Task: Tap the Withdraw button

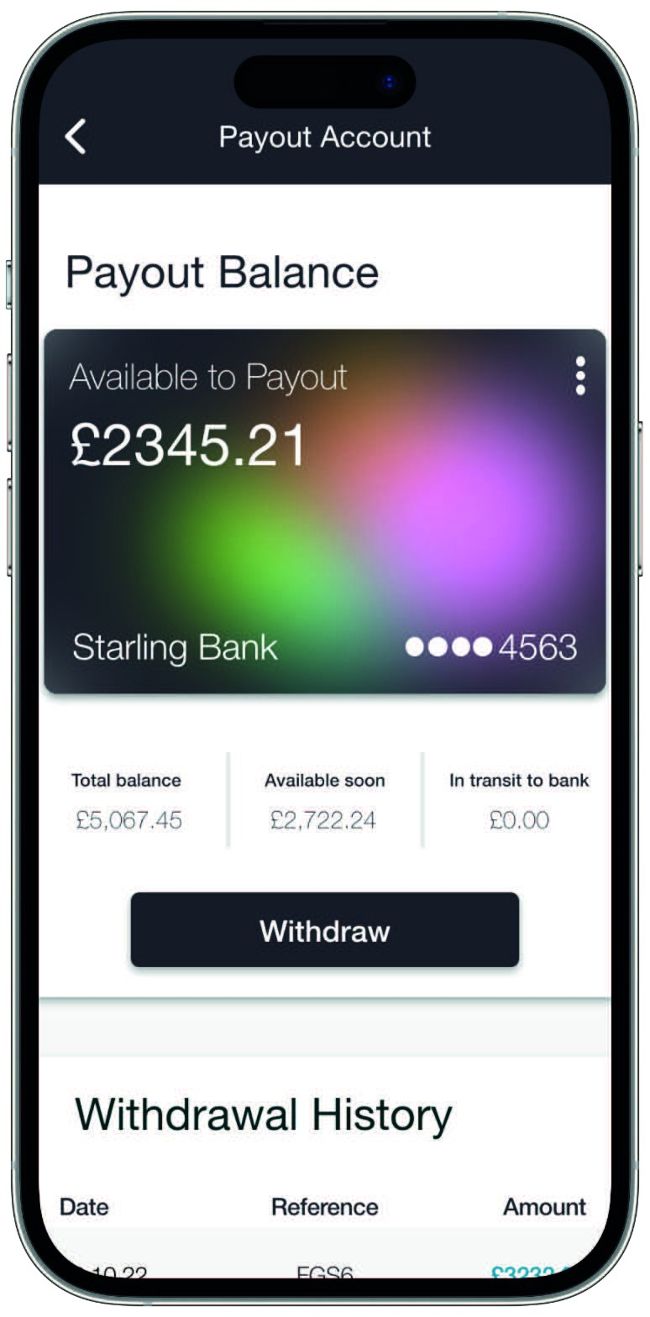Action: click(325, 931)
